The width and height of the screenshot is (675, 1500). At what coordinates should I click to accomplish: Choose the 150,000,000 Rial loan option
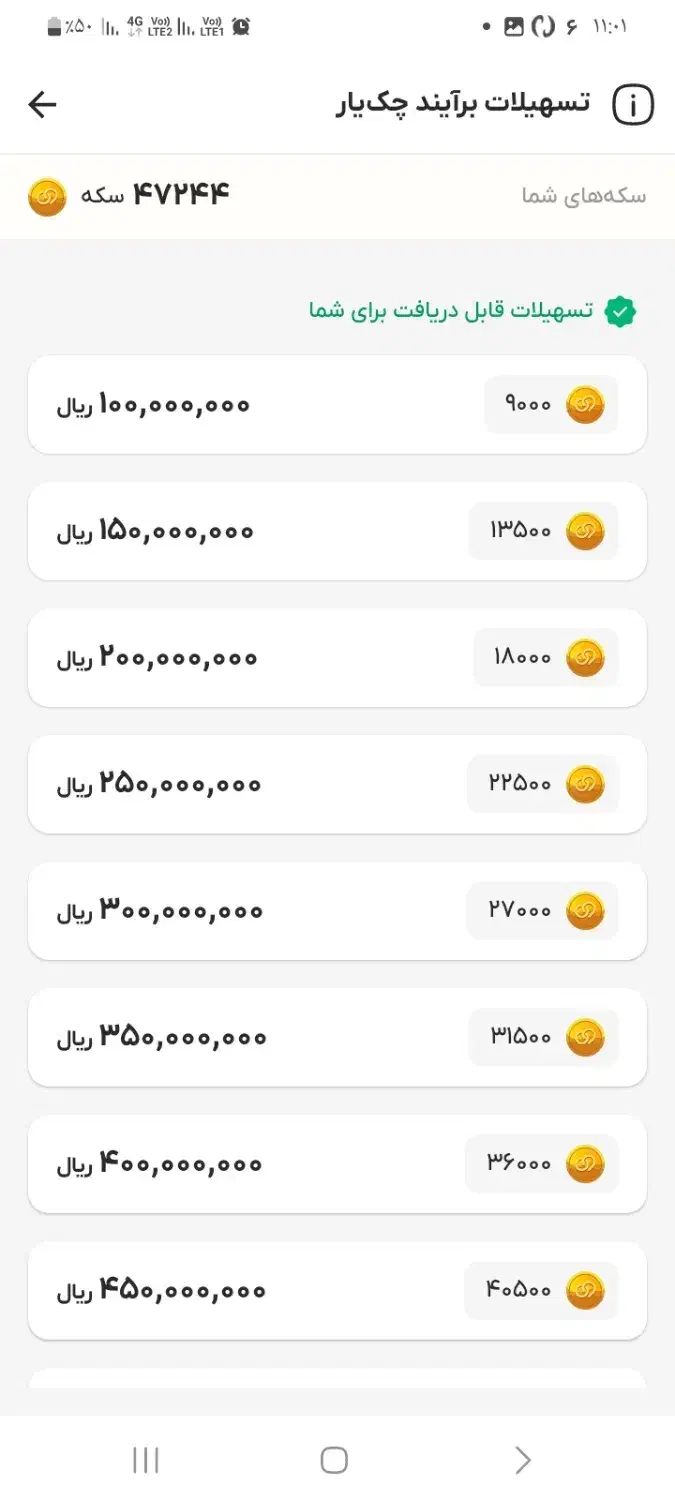point(337,531)
